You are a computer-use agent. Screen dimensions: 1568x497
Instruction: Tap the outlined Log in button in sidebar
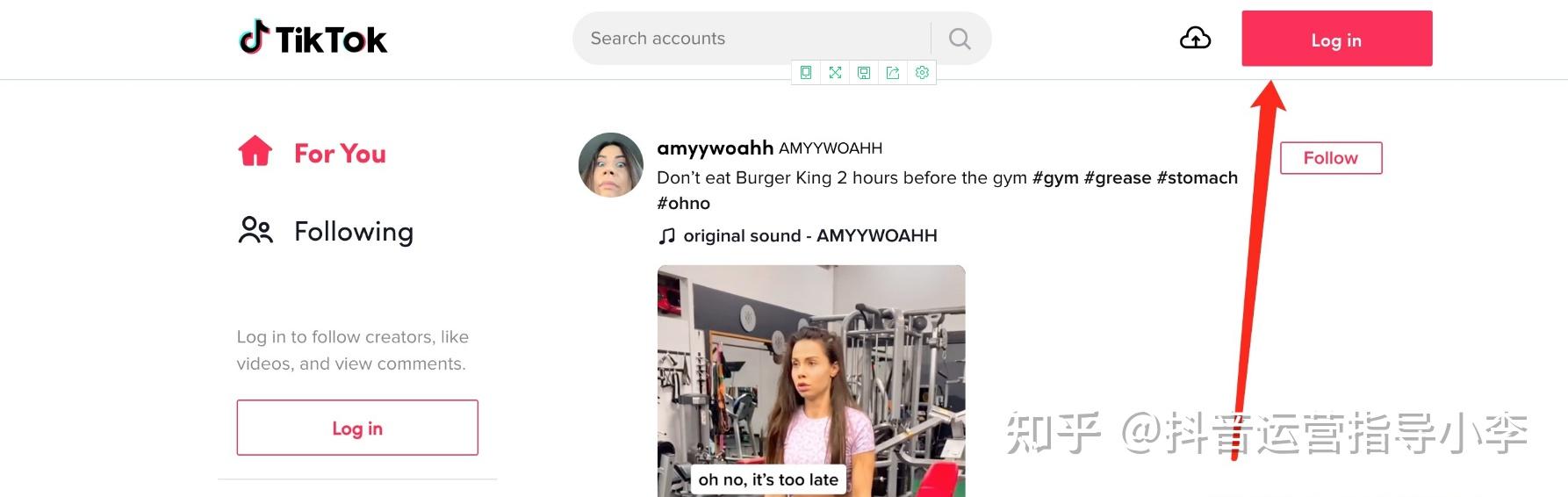(357, 429)
